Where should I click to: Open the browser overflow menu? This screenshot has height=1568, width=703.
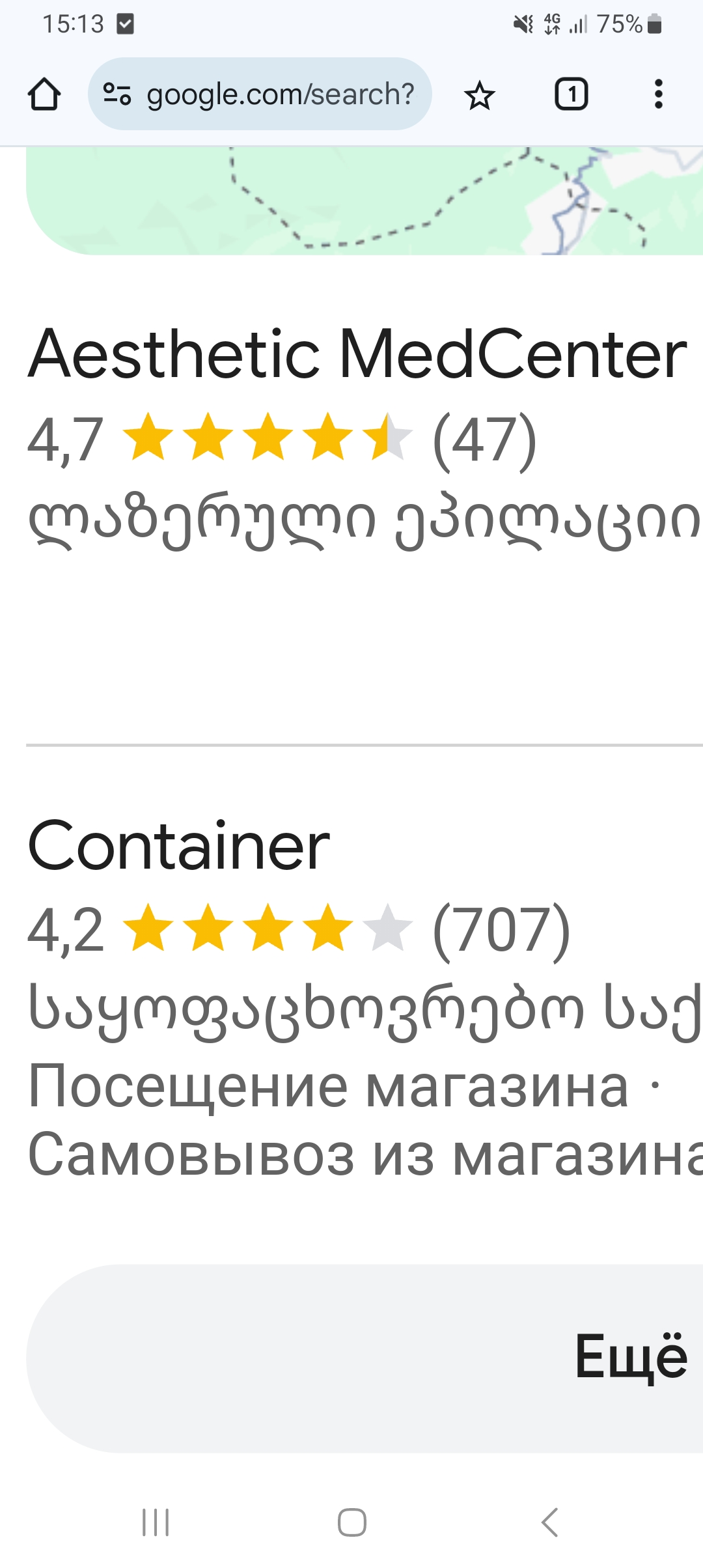(x=658, y=94)
